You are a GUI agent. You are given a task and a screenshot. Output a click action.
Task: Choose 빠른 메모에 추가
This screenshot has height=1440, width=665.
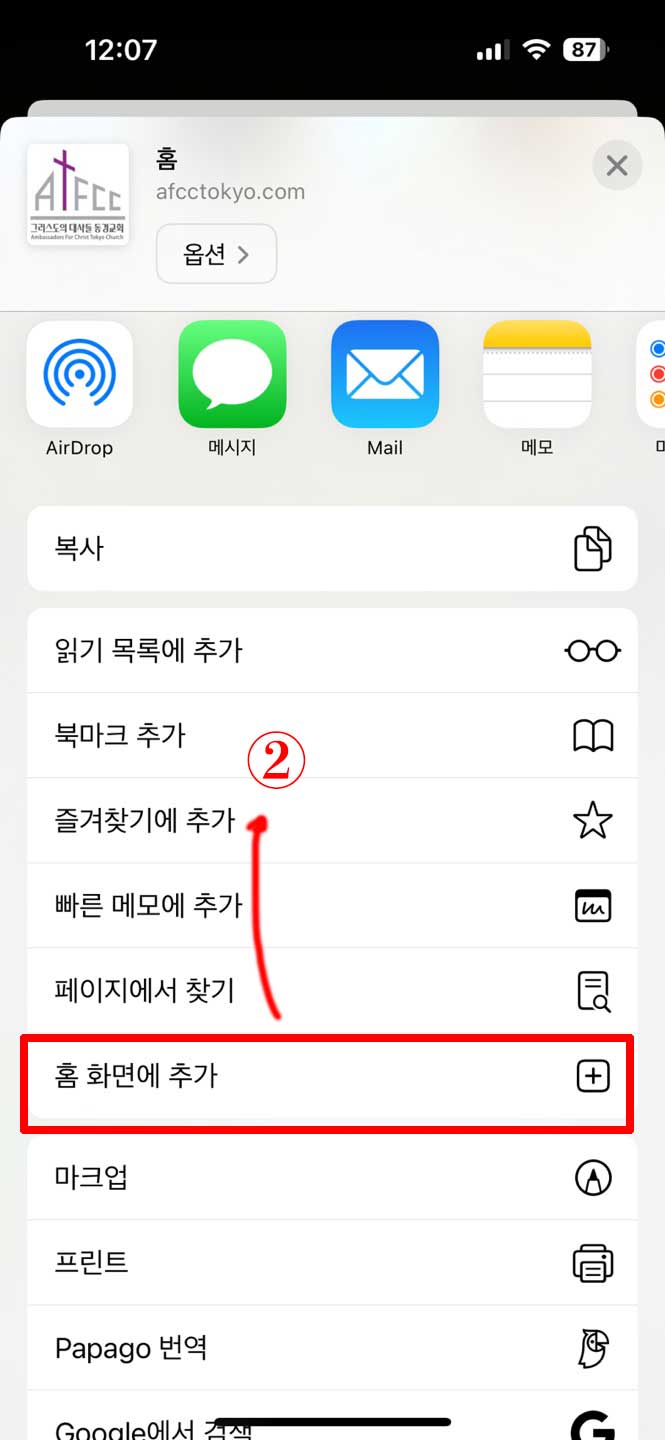click(x=332, y=906)
